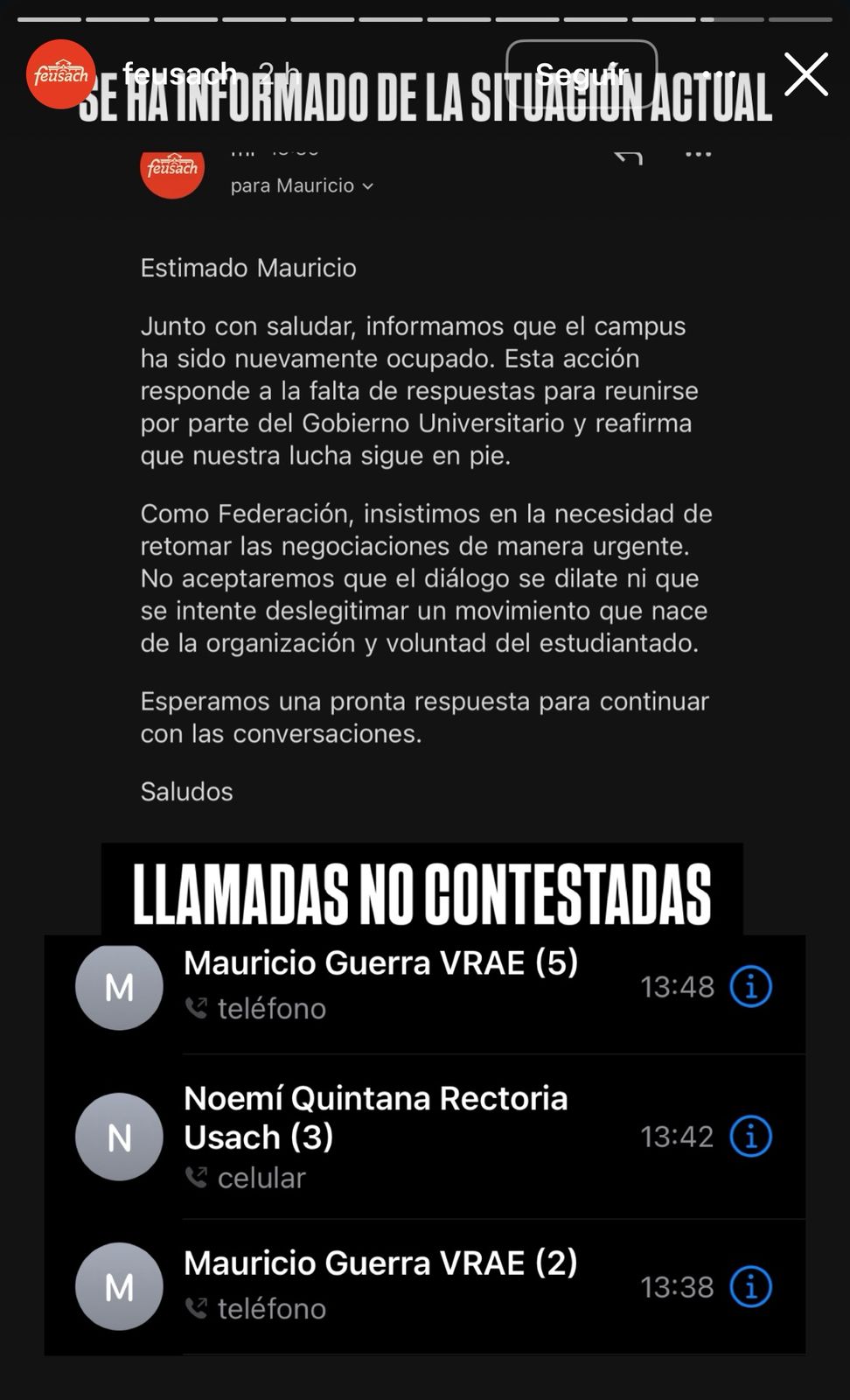Open the feusach profile from the story header
The height and width of the screenshot is (1400, 850).
coord(60,74)
